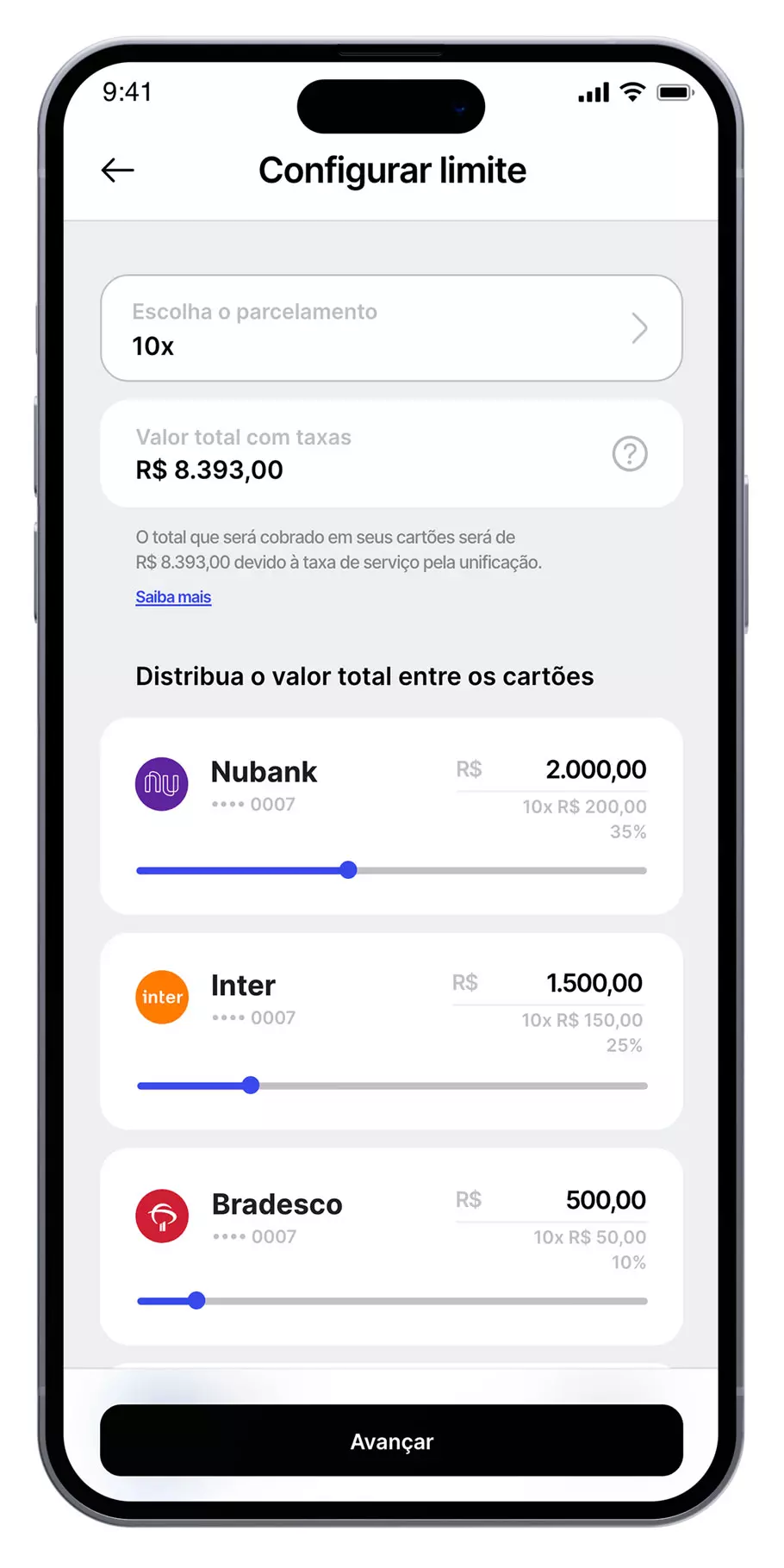Go back using the arrow icon
The height and width of the screenshot is (1568, 784).
click(118, 171)
